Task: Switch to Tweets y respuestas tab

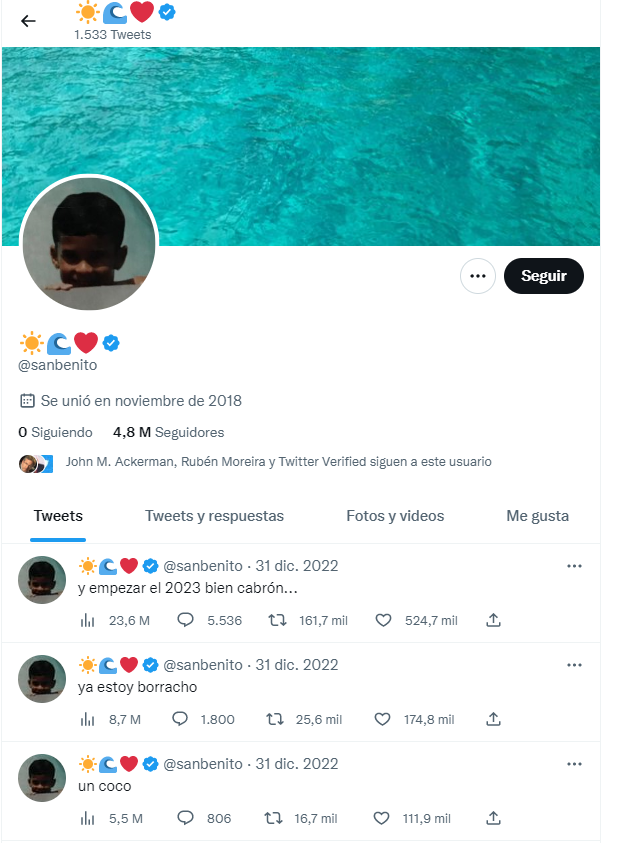Action: [x=214, y=516]
